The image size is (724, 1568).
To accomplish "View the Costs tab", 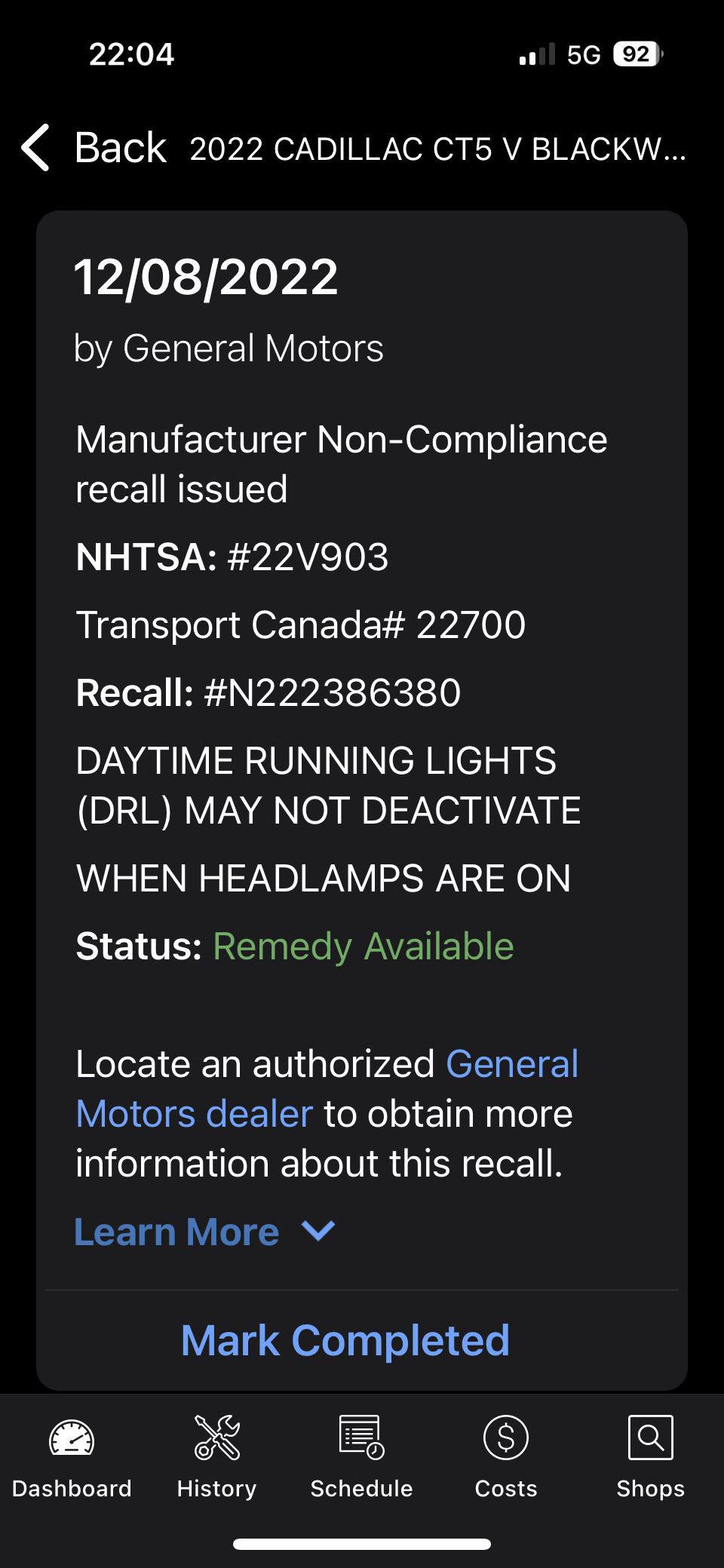I will point(506,1457).
